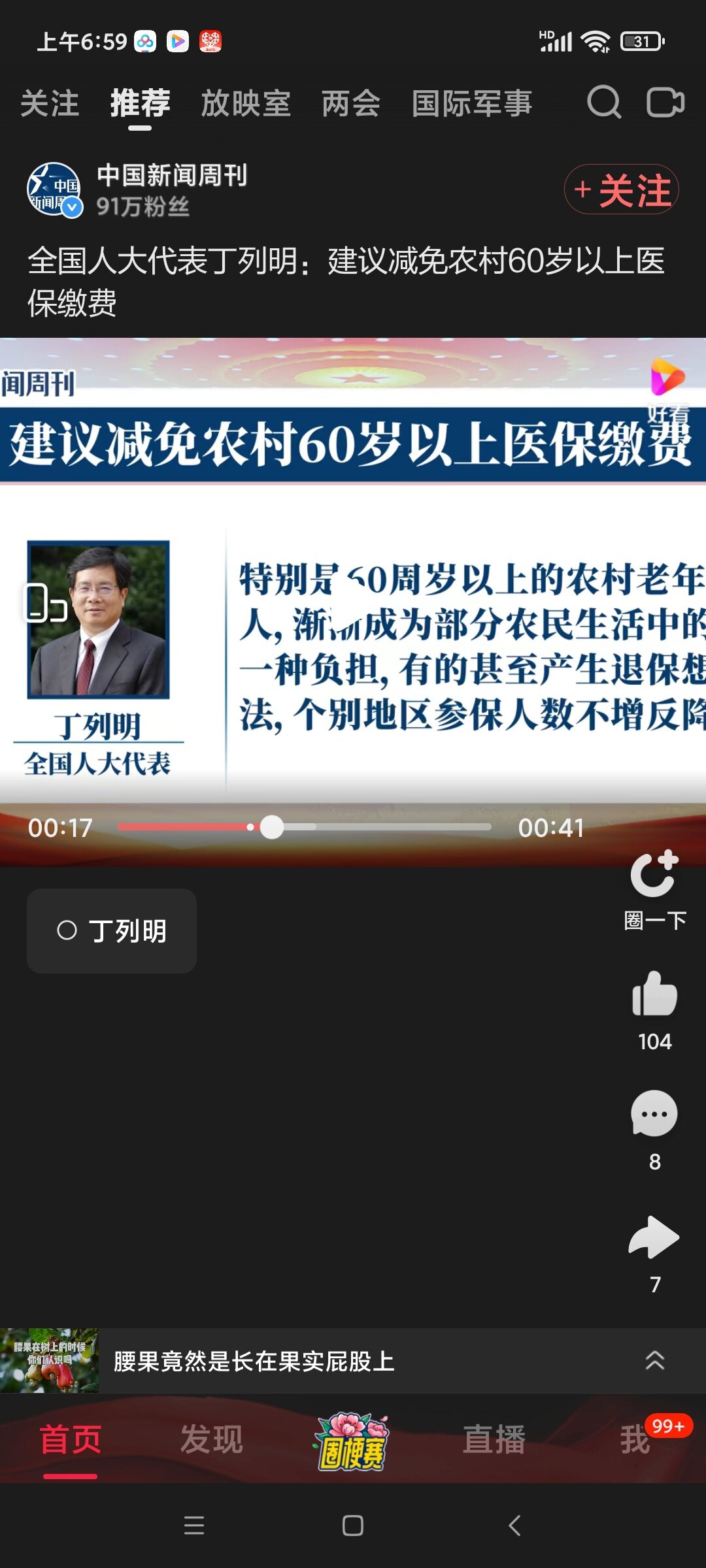Expand the up-next list chevron
Image resolution: width=706 pixels, height=1568 pixels.
click(655, 1361)
